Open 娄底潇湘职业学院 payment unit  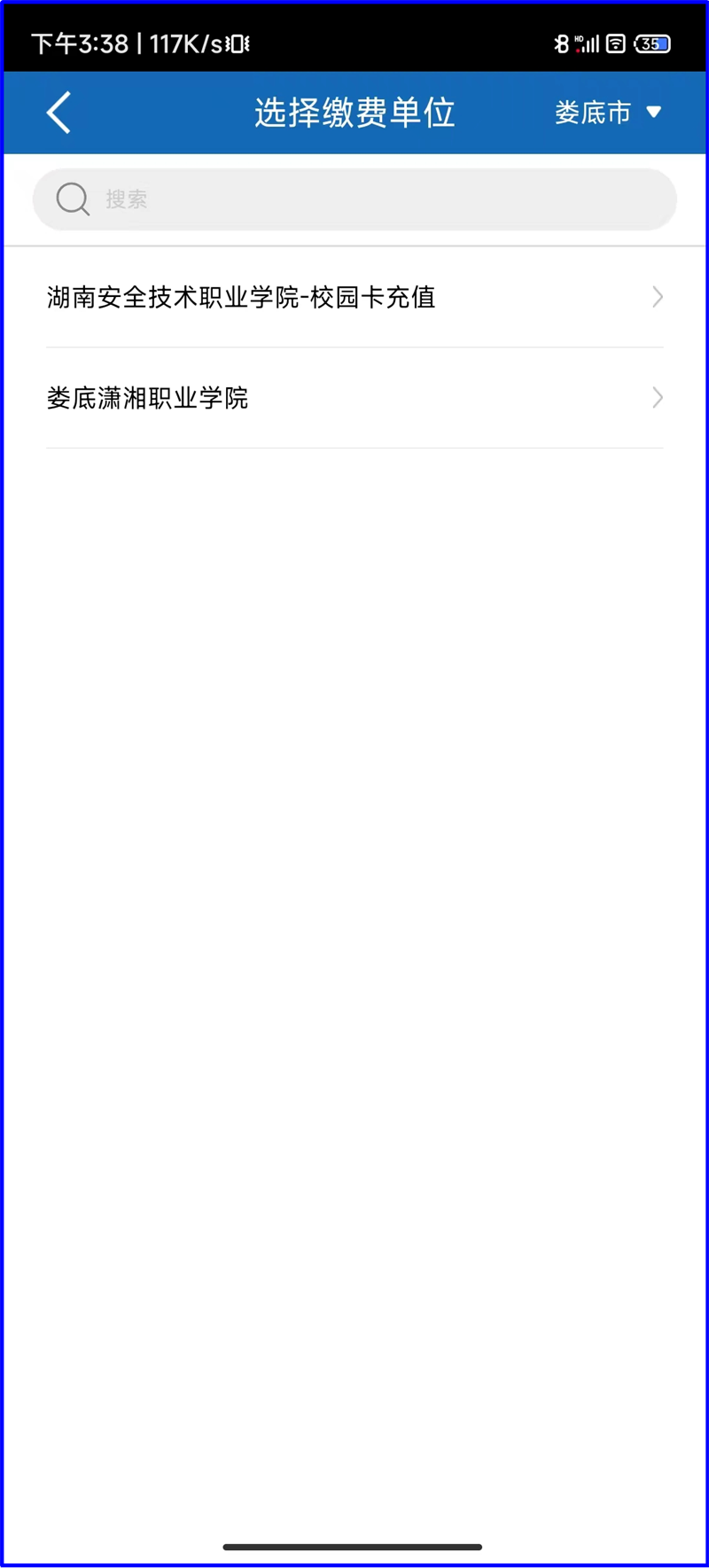tap(354, 398)
